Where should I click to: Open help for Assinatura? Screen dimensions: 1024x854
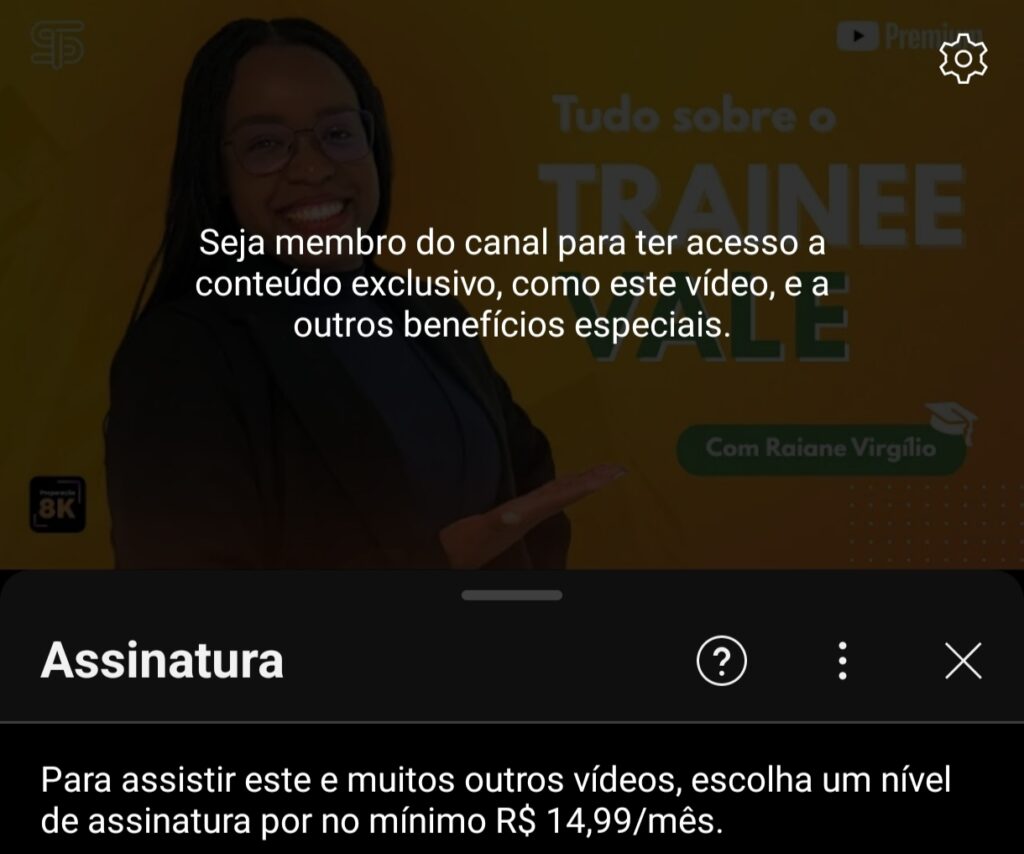pyautogui.click(x=722, y=661)
